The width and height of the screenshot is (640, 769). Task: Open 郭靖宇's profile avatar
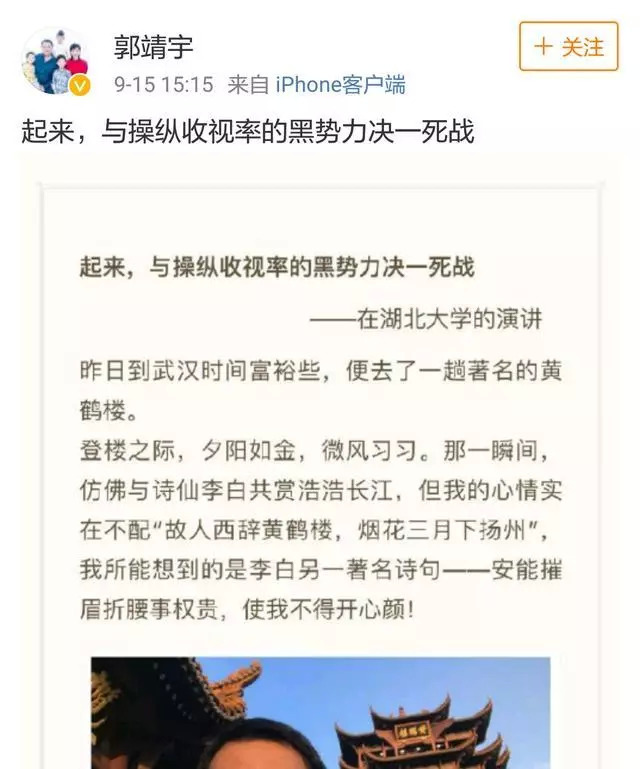pos(55,61)
